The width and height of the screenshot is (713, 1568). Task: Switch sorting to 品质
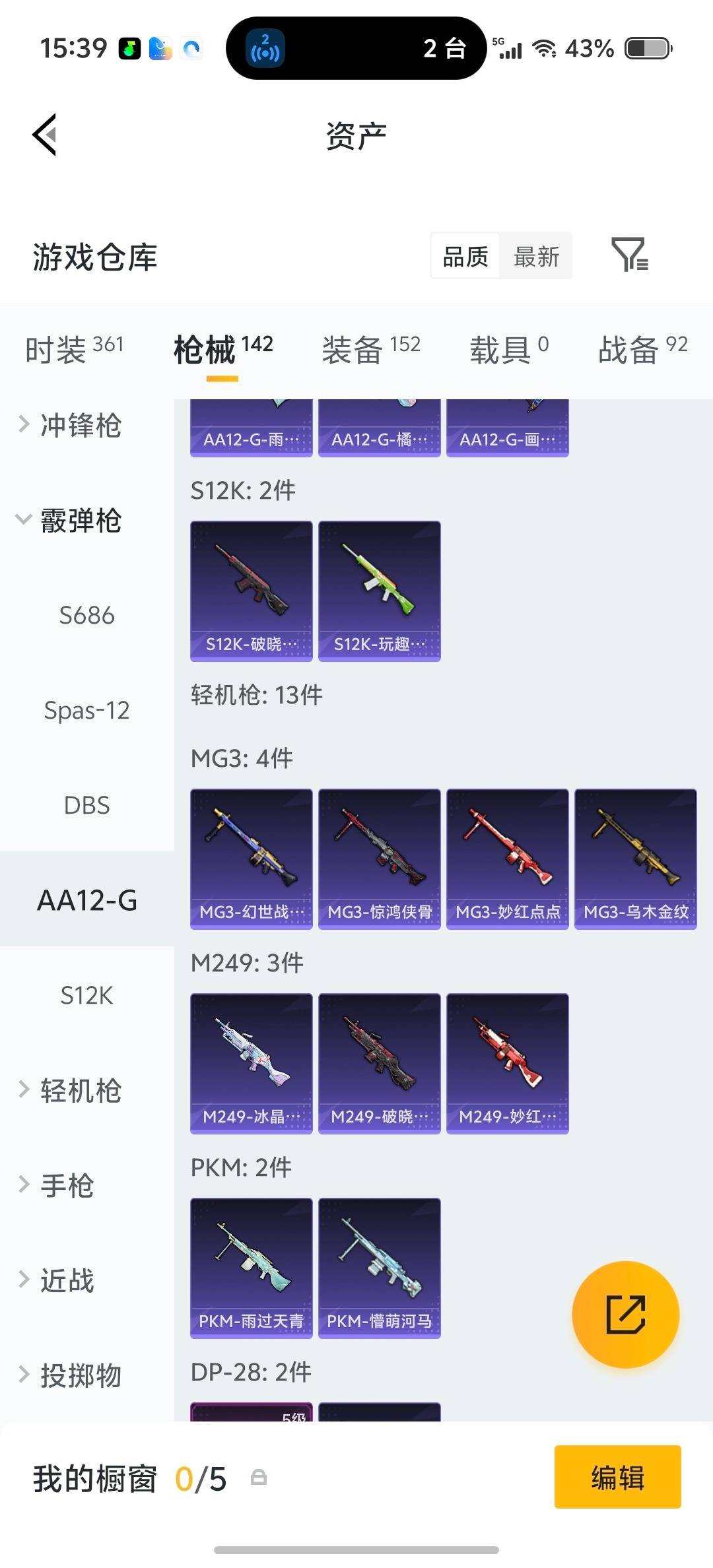pos(464,255)
